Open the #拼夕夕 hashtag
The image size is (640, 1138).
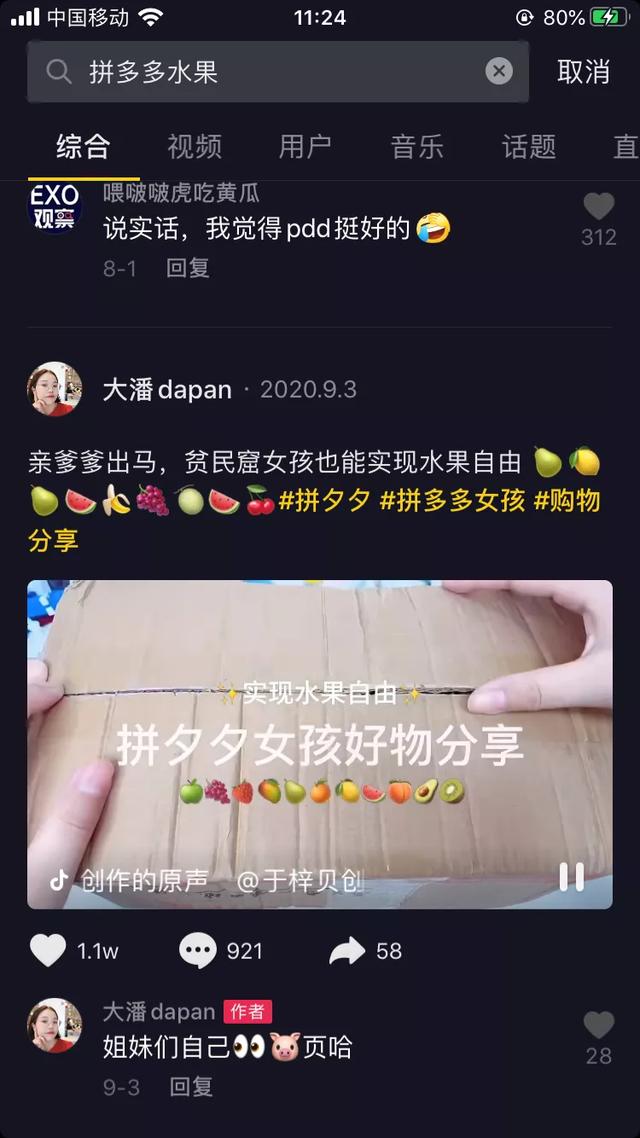324,500
